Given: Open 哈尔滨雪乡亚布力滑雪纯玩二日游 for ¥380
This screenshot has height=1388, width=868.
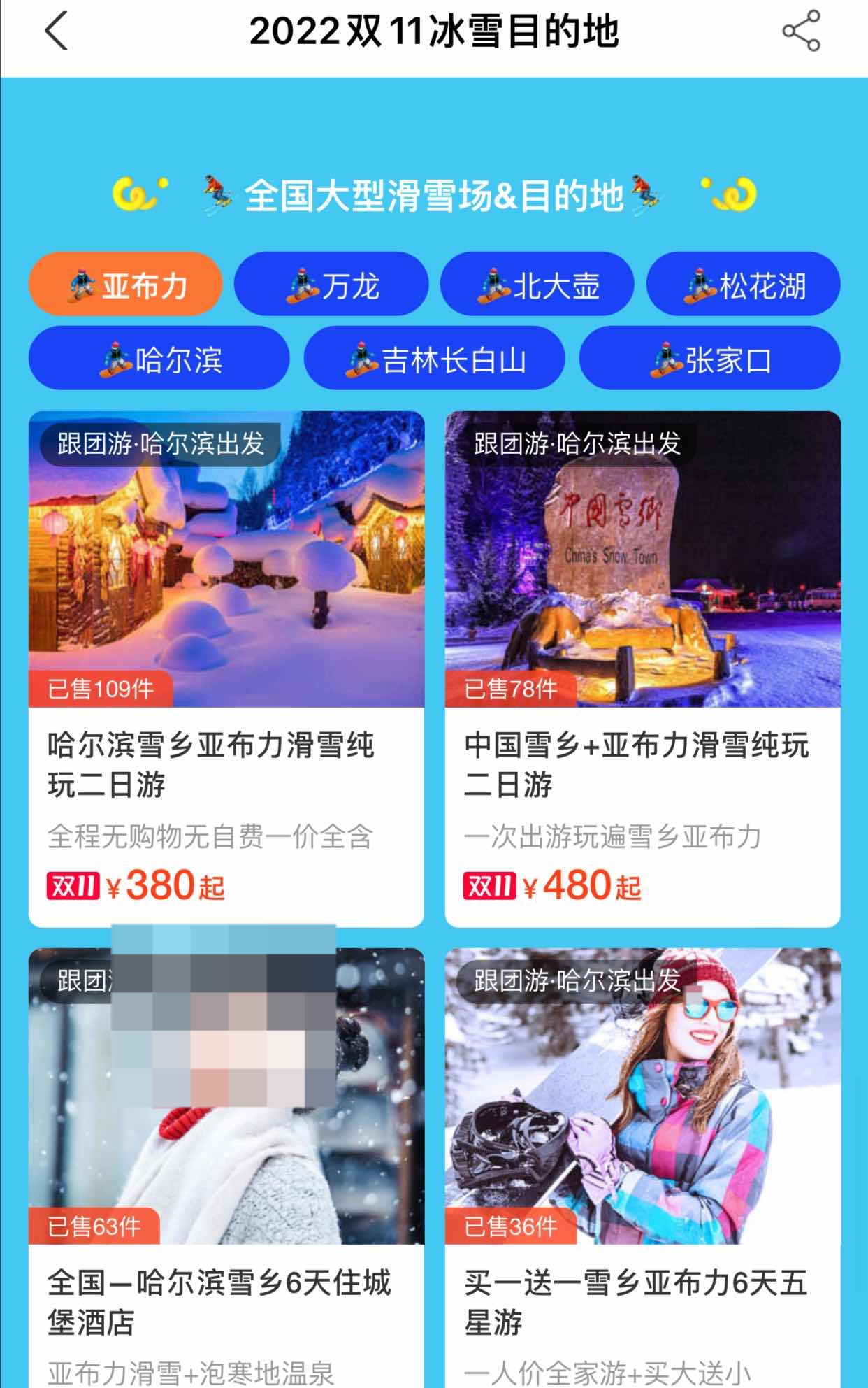Looking at the screenshot, I should coord(226,668).
